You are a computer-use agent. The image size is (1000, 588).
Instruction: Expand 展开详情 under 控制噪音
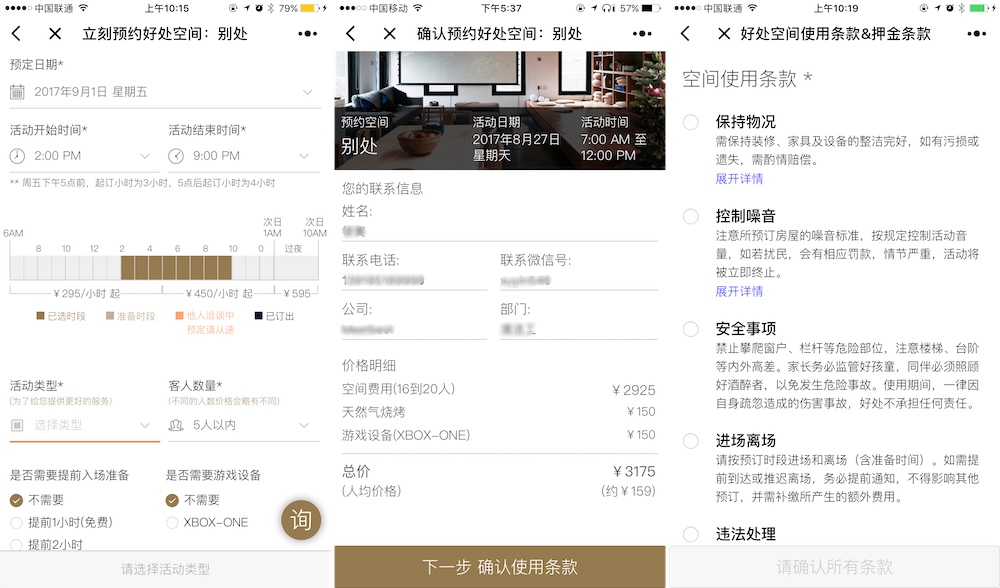tap(739, 291)
